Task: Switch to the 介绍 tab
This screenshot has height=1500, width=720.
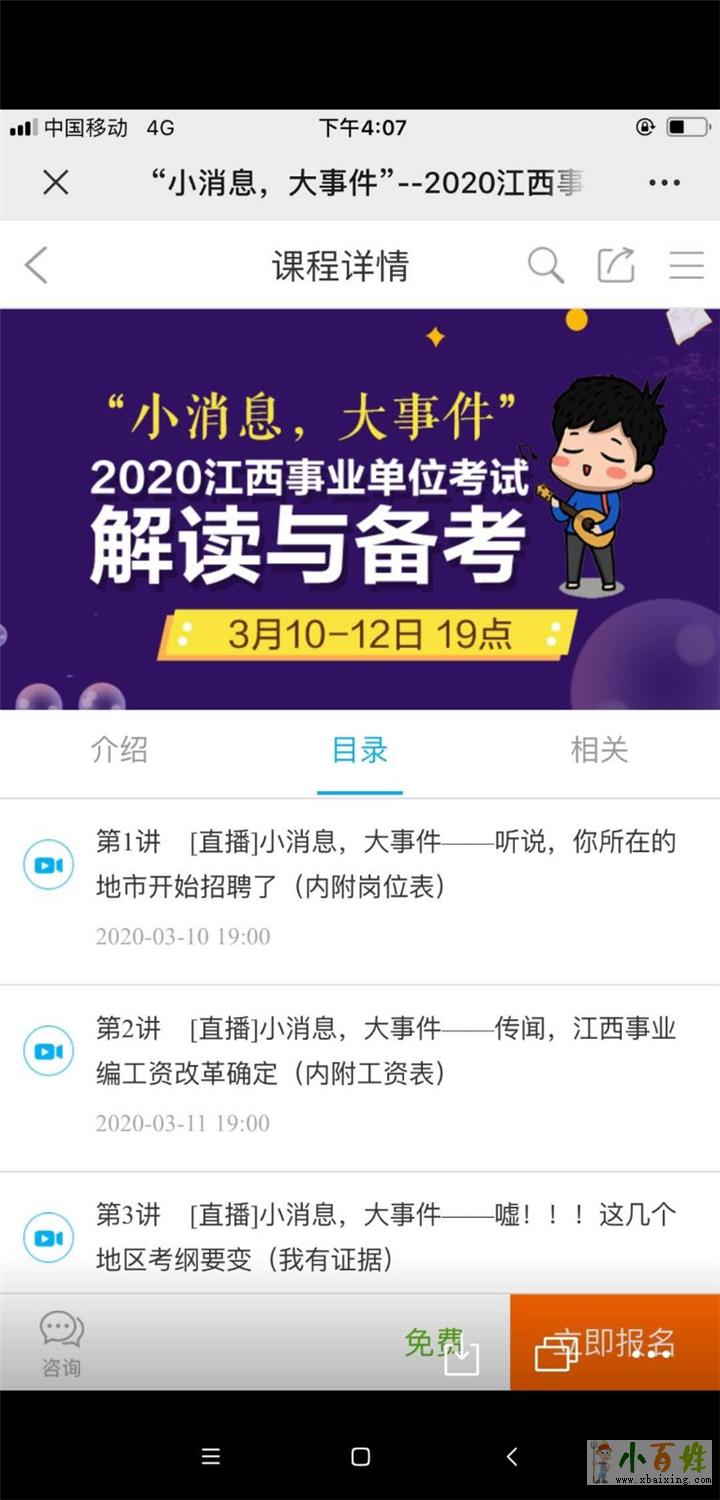Action: pos(119,750)
